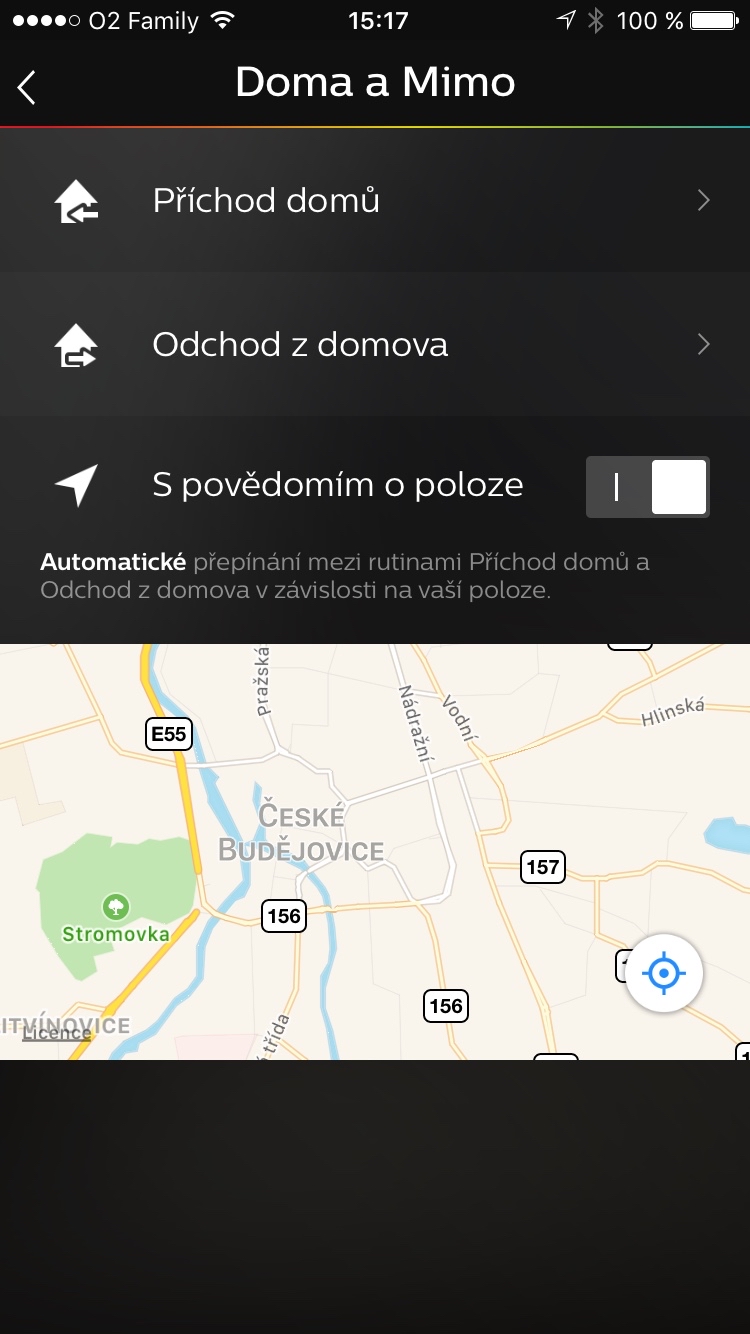Screen dimensions: 750x1334
Task: Open the Příchod domů routine
Action: (375, 201)
